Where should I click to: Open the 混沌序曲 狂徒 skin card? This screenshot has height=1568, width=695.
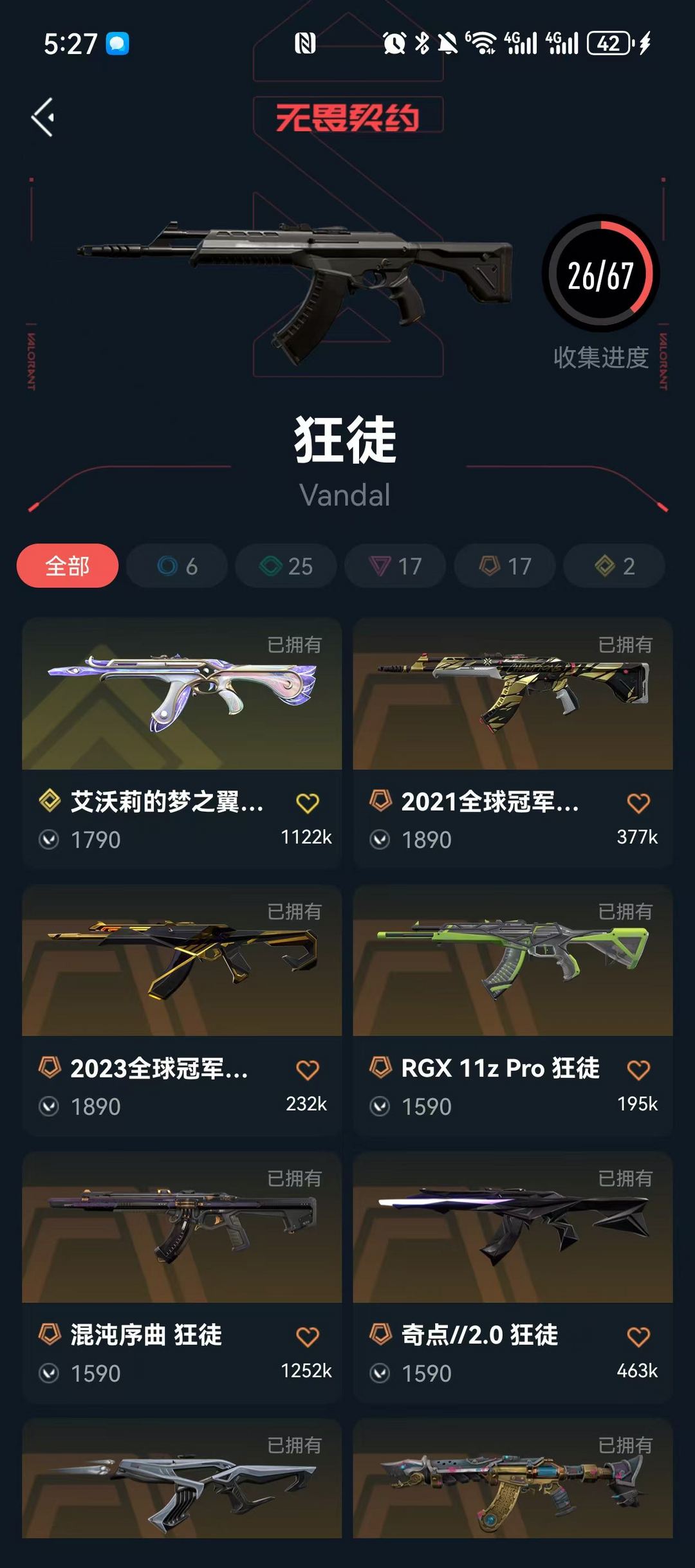(182, 1277)
